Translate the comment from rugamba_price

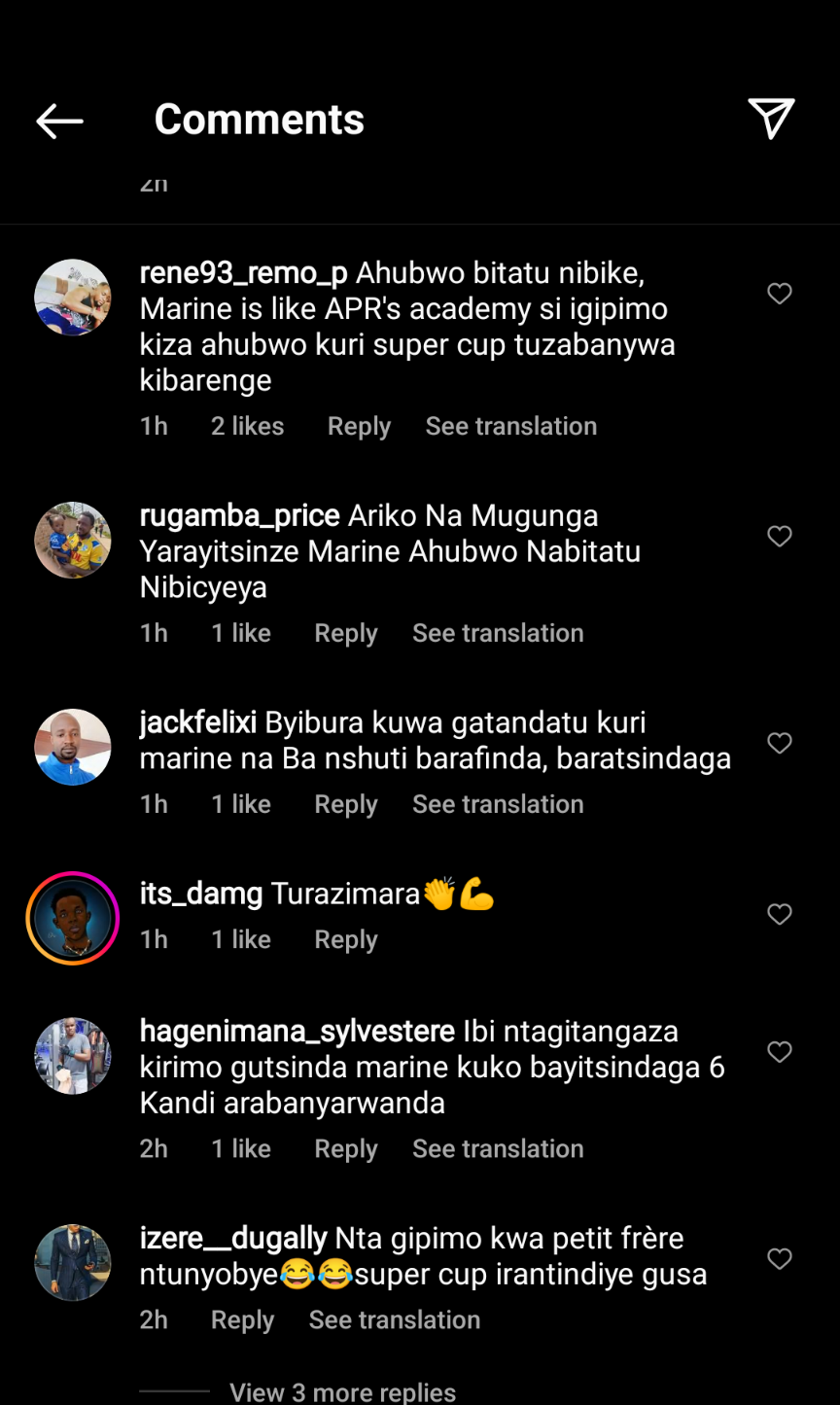click(498, 633)
